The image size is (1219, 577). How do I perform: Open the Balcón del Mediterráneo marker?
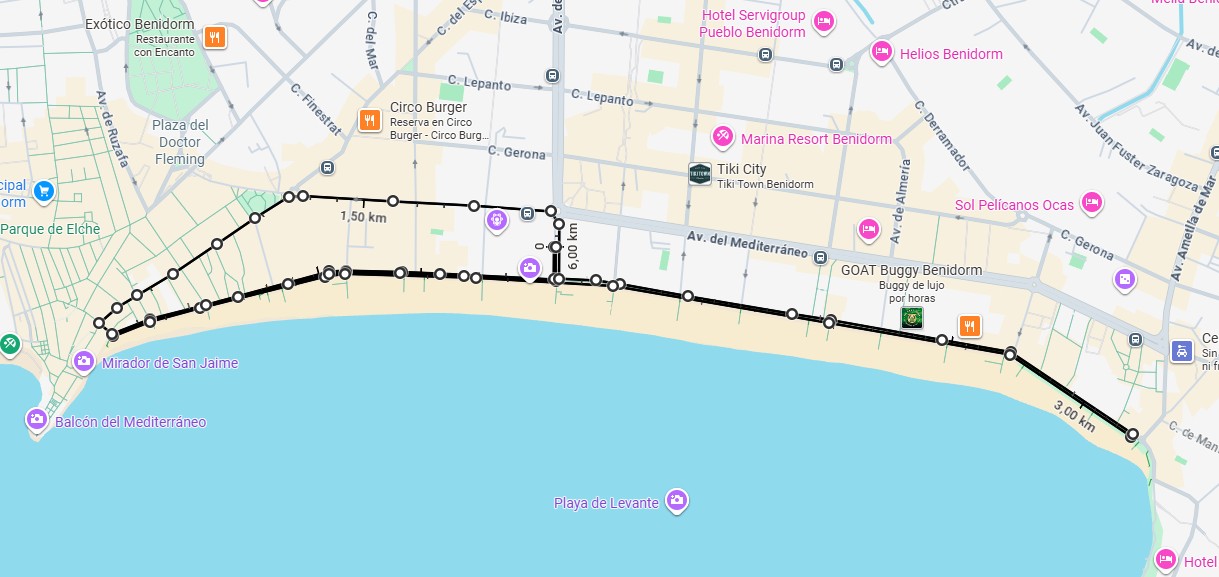pos(37,419)
